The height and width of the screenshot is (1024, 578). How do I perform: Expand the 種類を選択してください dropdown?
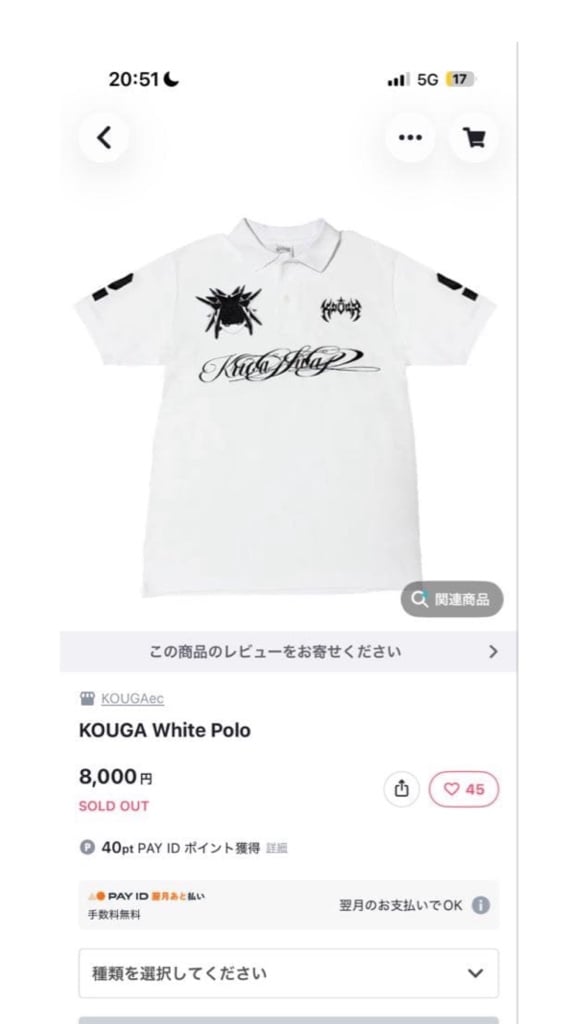click(x=289, y=973)
